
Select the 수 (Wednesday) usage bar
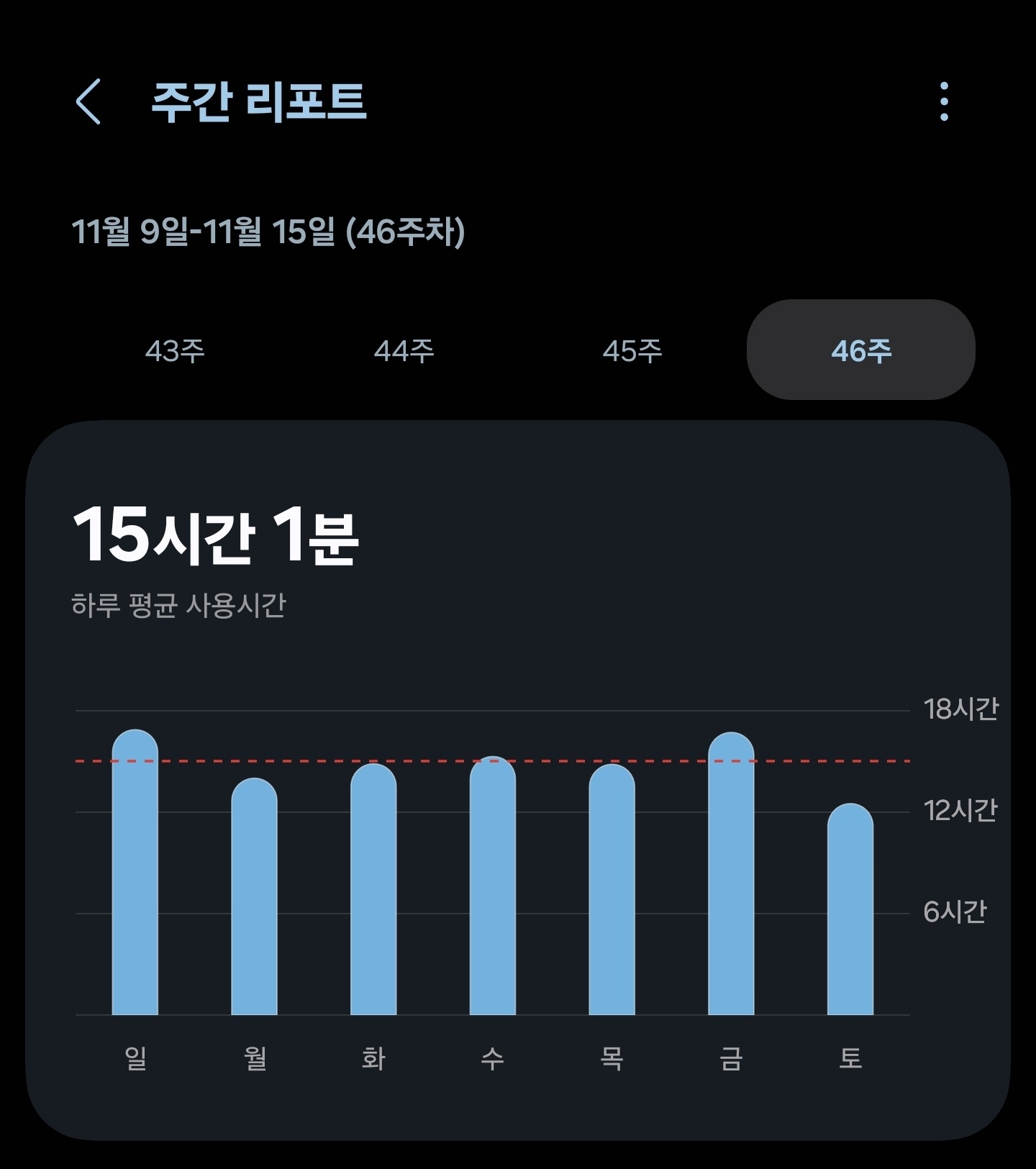(493, 887)
